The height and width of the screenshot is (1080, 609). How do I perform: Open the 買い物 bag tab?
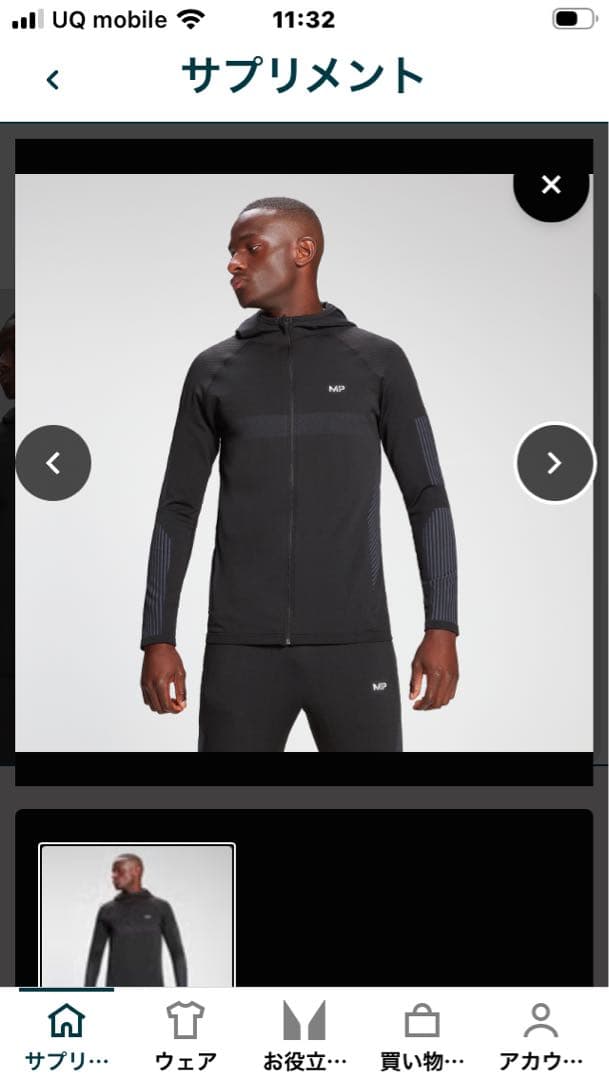pos(422,1035)
